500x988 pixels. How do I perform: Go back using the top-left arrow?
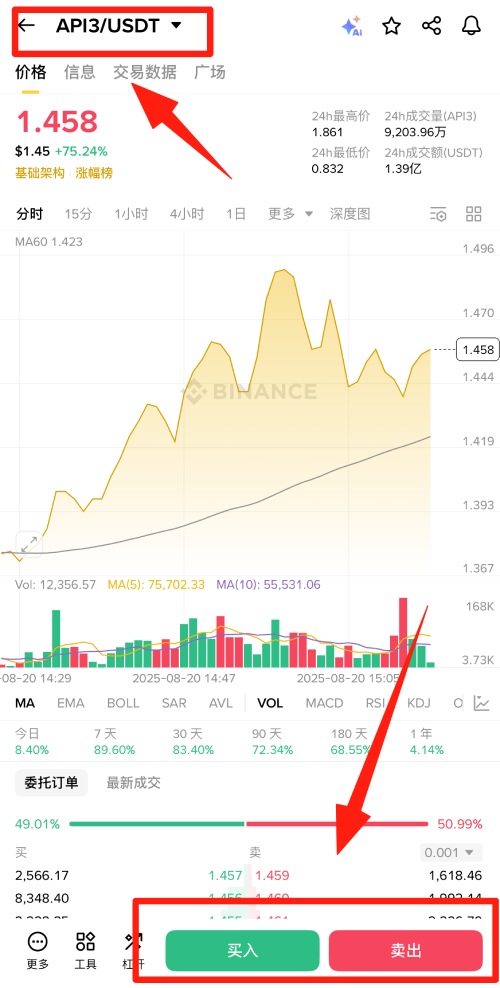[26, 26]
